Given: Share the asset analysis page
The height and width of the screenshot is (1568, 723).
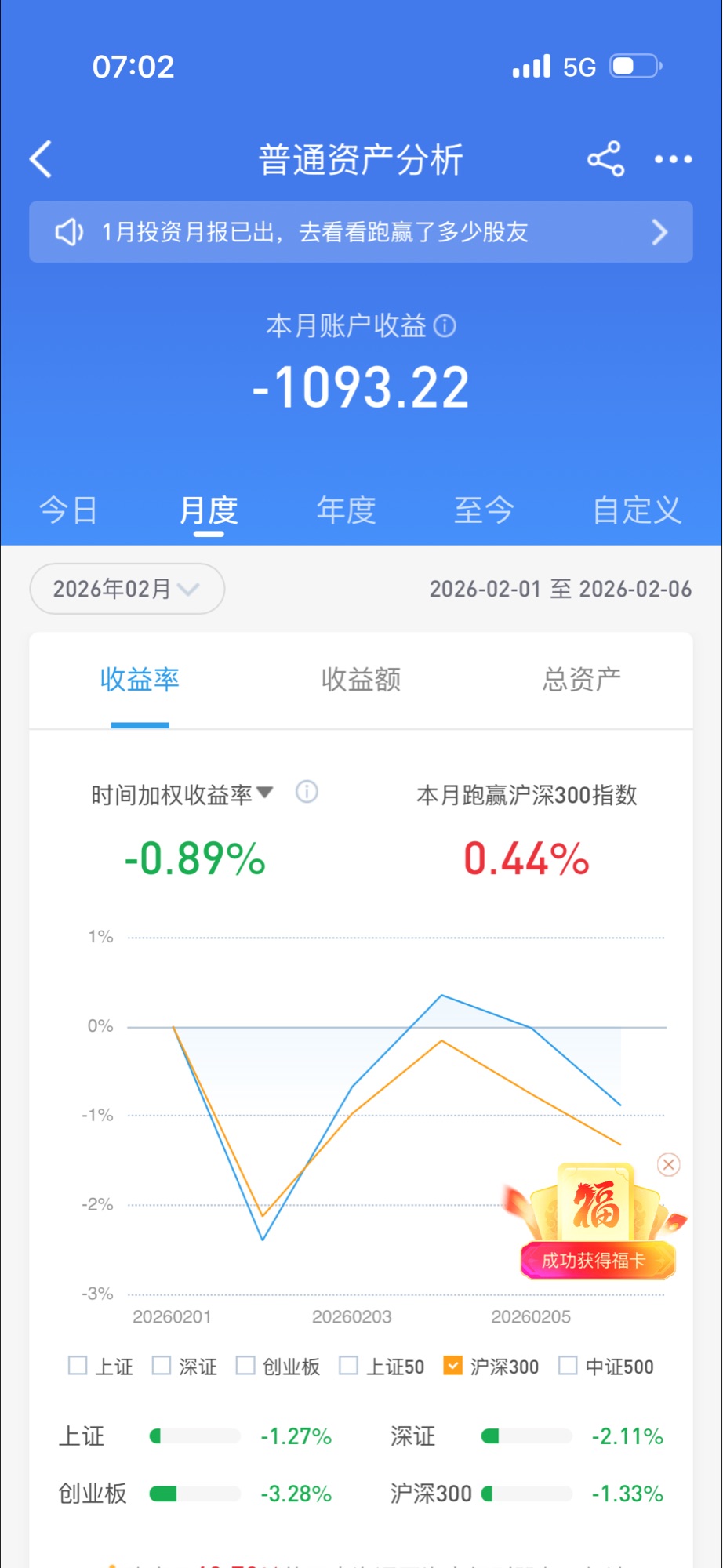Looking at the screenshot, I should click(x=605, y=159).
